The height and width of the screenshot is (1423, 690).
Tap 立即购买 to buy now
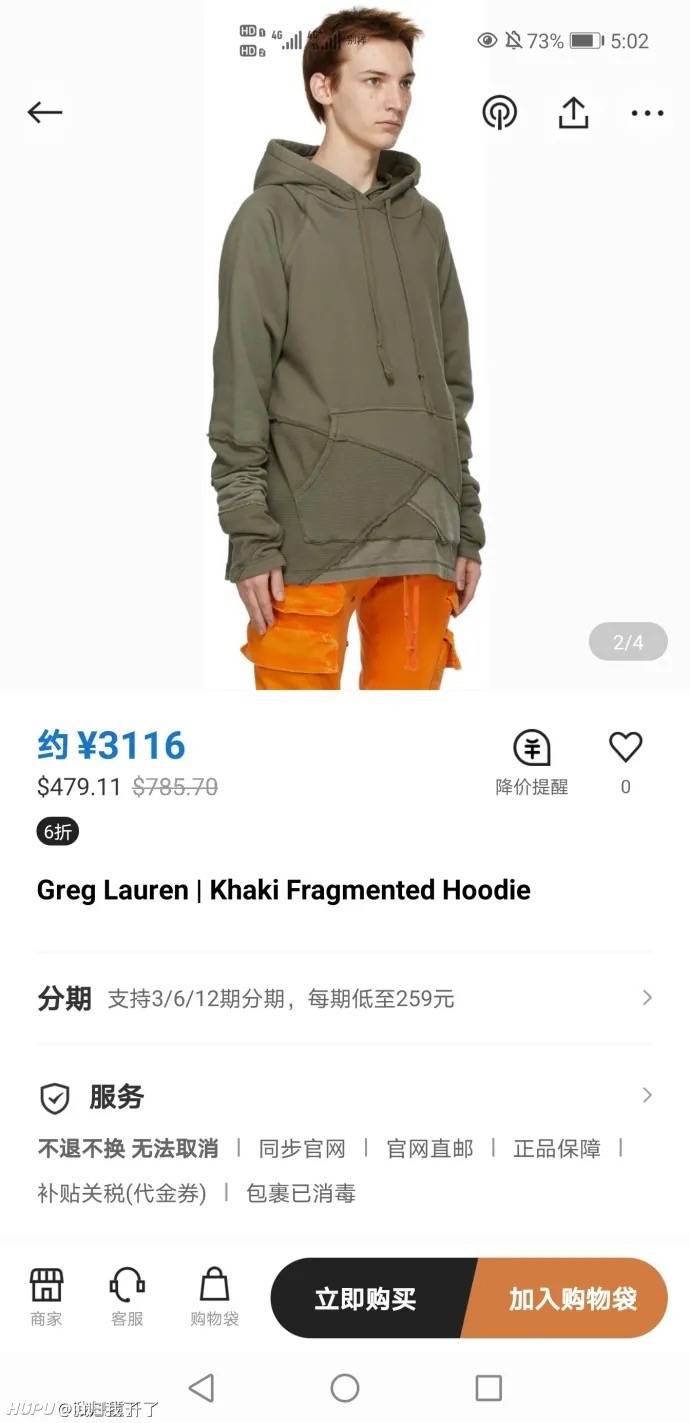pos(366,1298)
